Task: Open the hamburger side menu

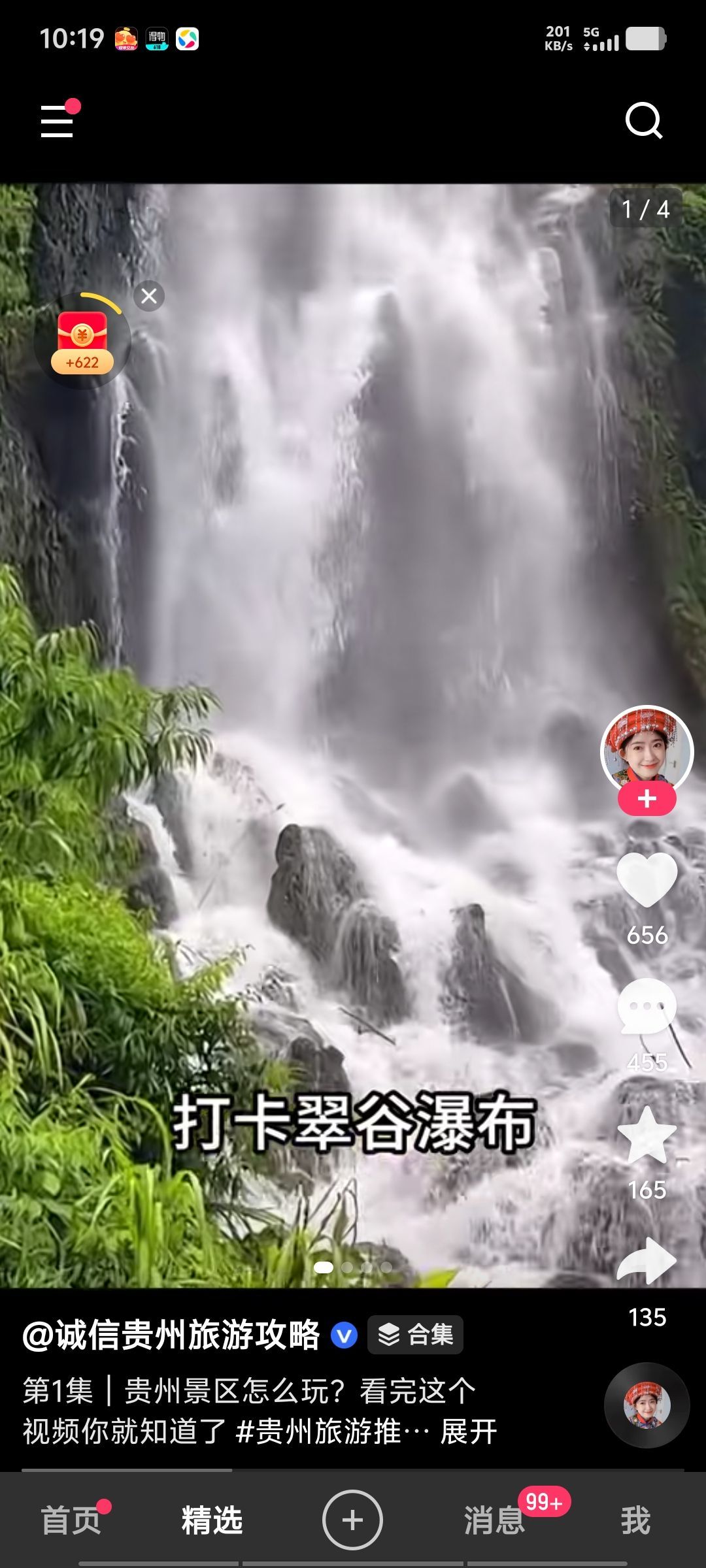Action: [58, 121]
